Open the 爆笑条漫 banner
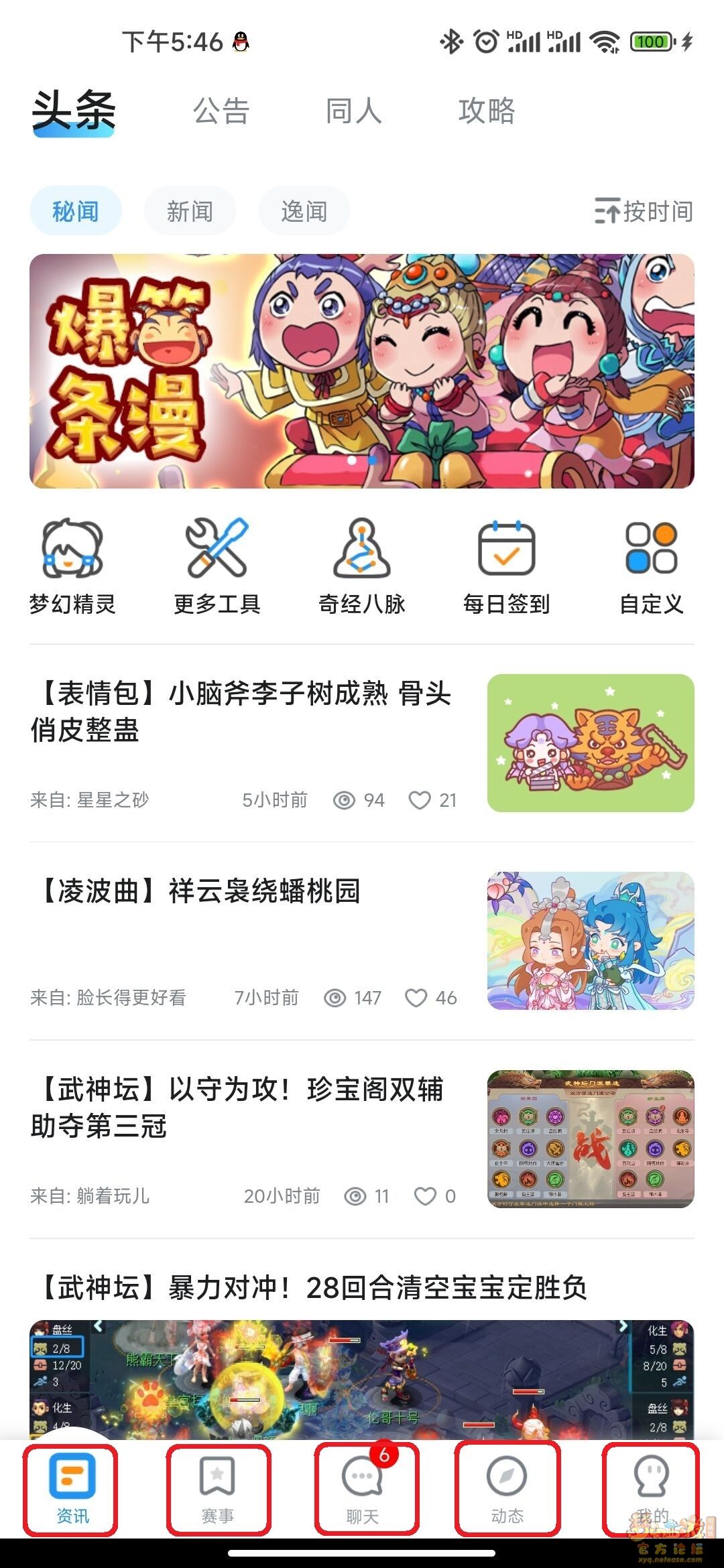Image resolution: width=724 pixels, height=1568 pixels. point(362,371)
